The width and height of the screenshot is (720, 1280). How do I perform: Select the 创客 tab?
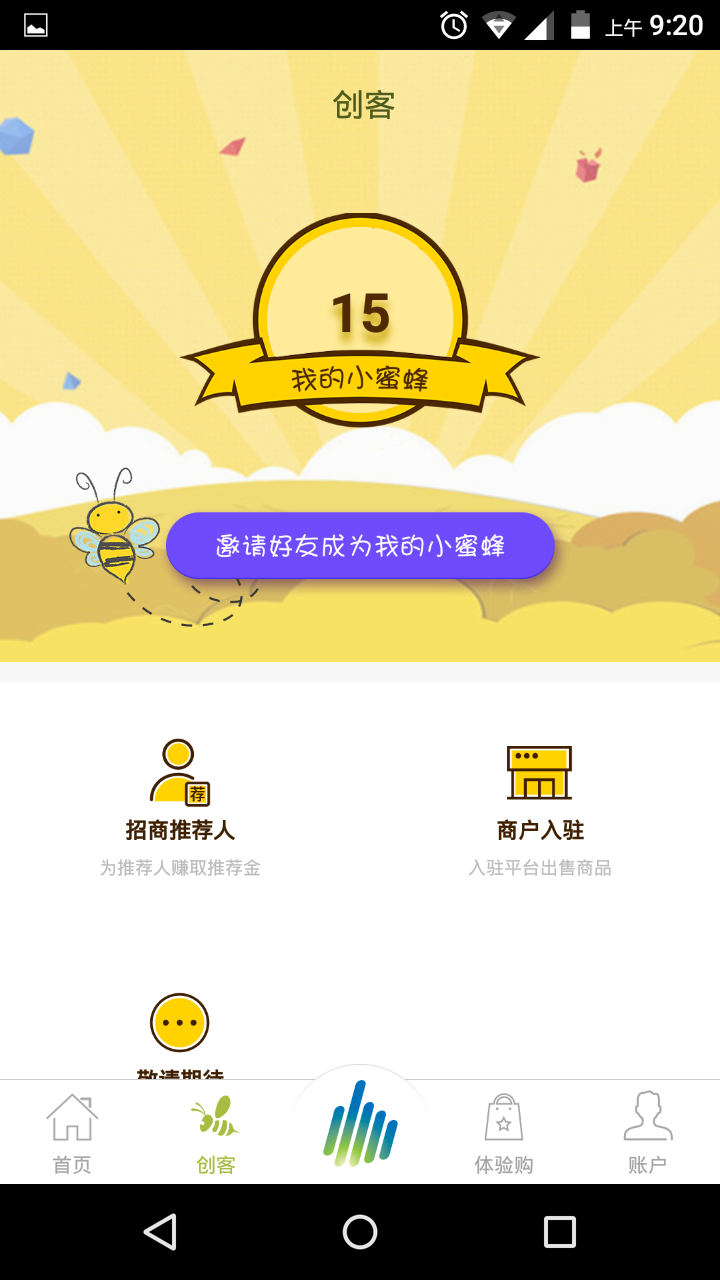coord(216,1133)
